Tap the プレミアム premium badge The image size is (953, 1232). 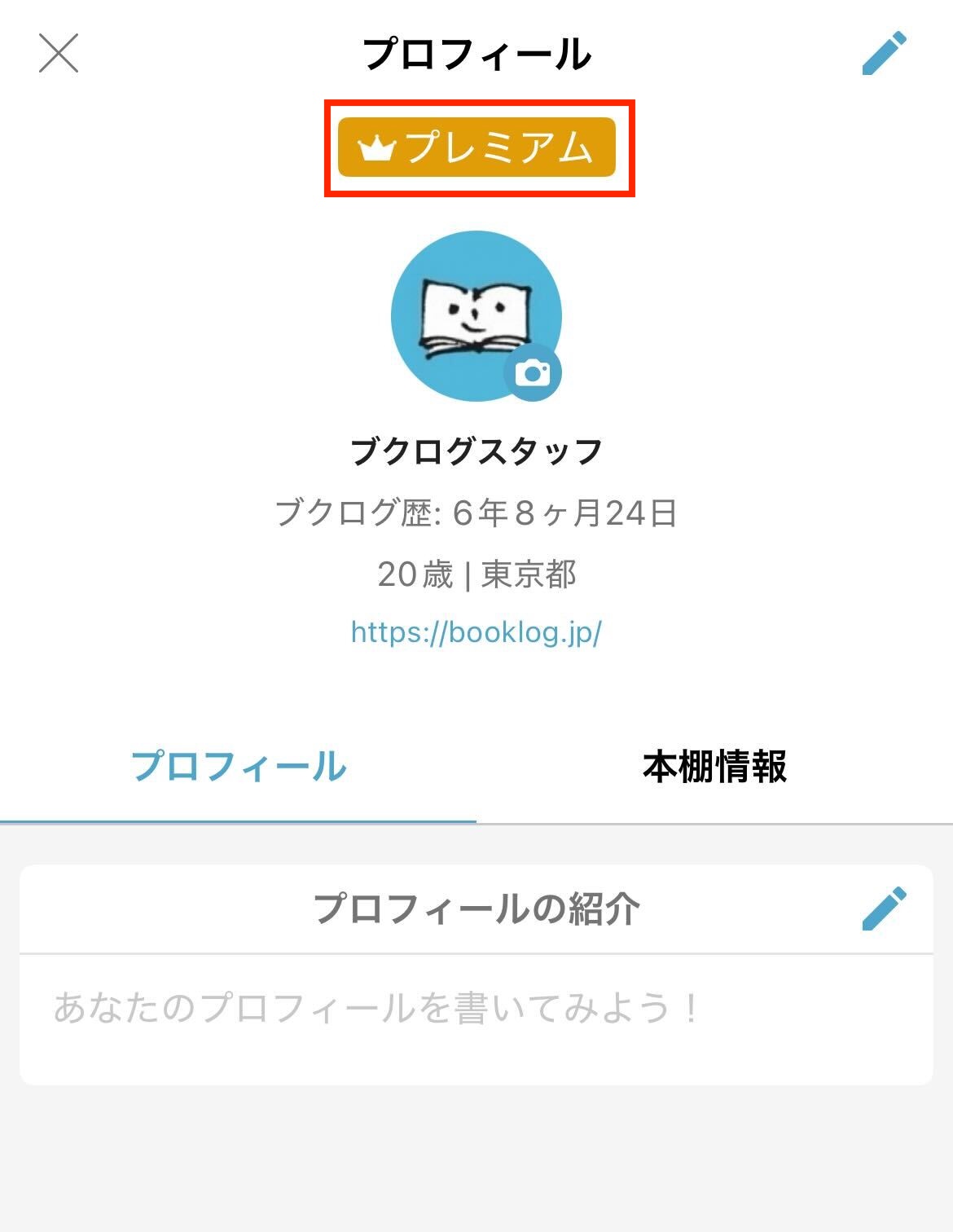[476, 147]
